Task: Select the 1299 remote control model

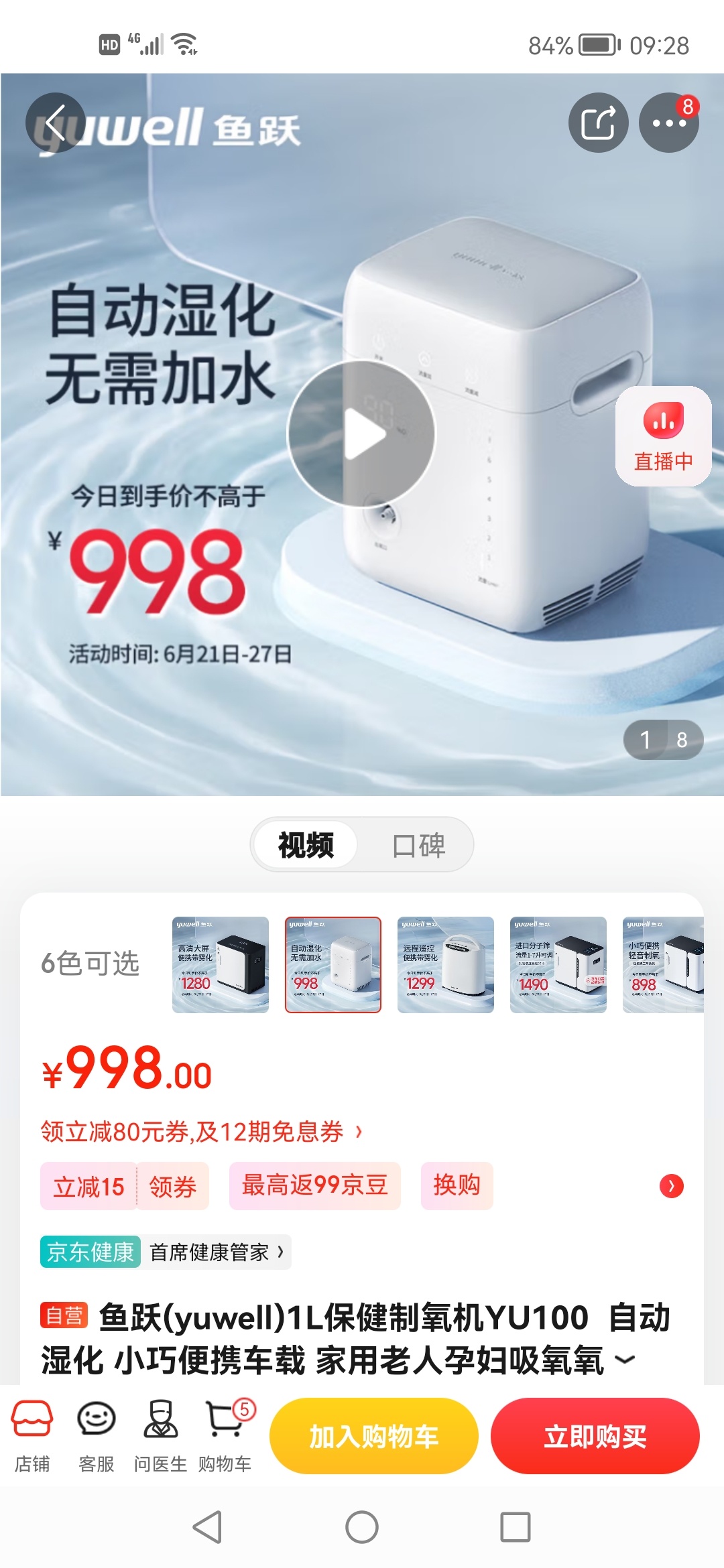Action: (x=446, y=964)
